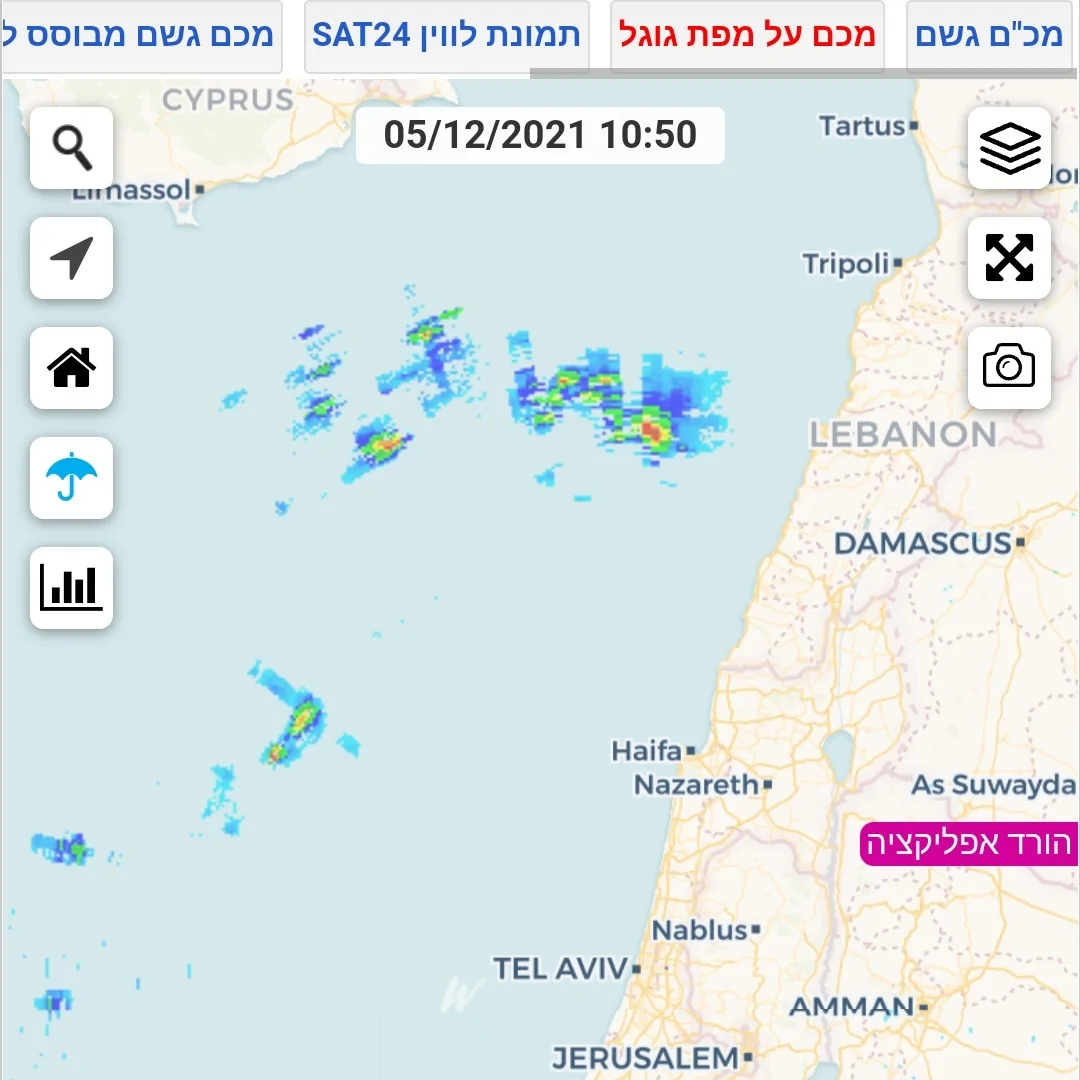Expand map to fullscreen
Screen dimensions: 1080x1080
pyautogui.click(x=1009, y=258)
